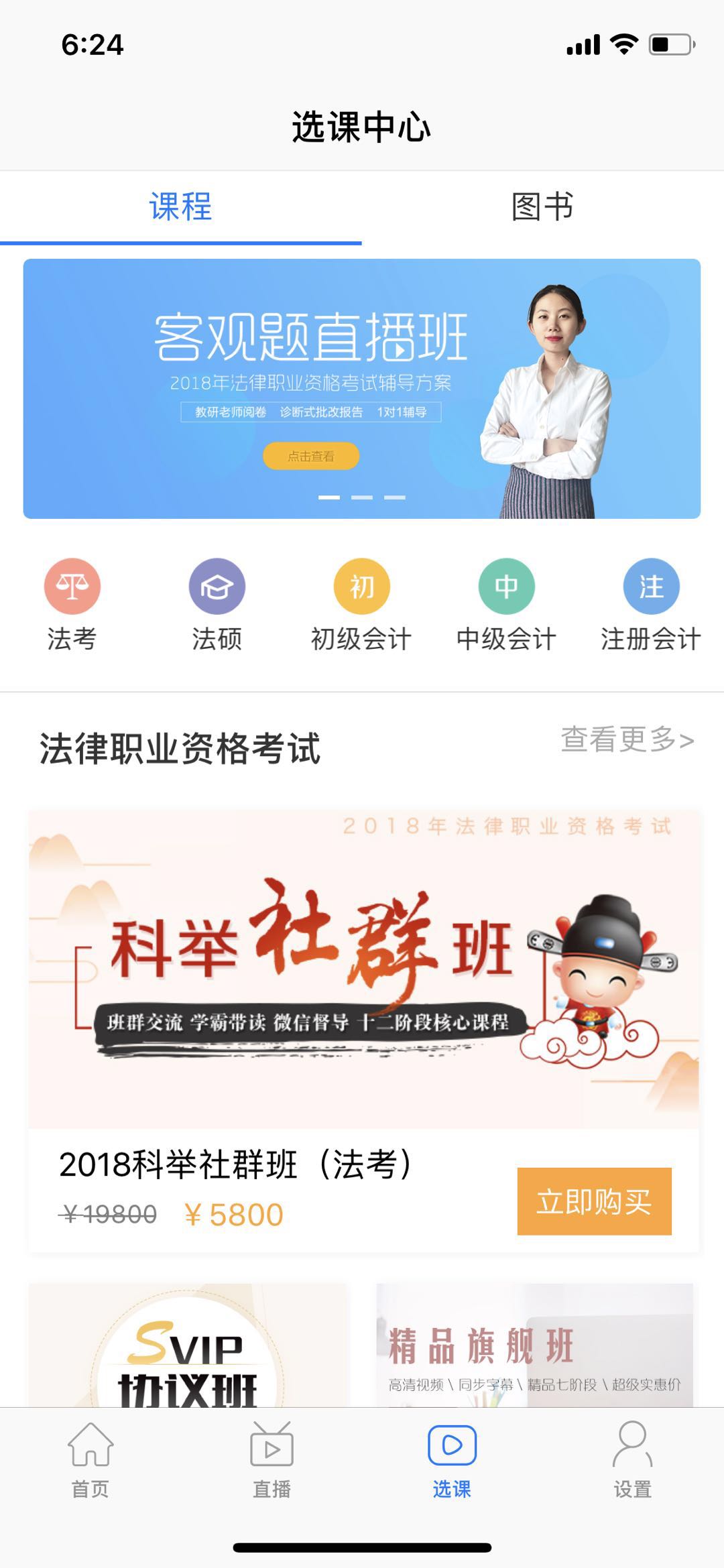Screen dimensions: 724x1568
Task: Go to the 首页 tab
Action: click(90, 1460)
